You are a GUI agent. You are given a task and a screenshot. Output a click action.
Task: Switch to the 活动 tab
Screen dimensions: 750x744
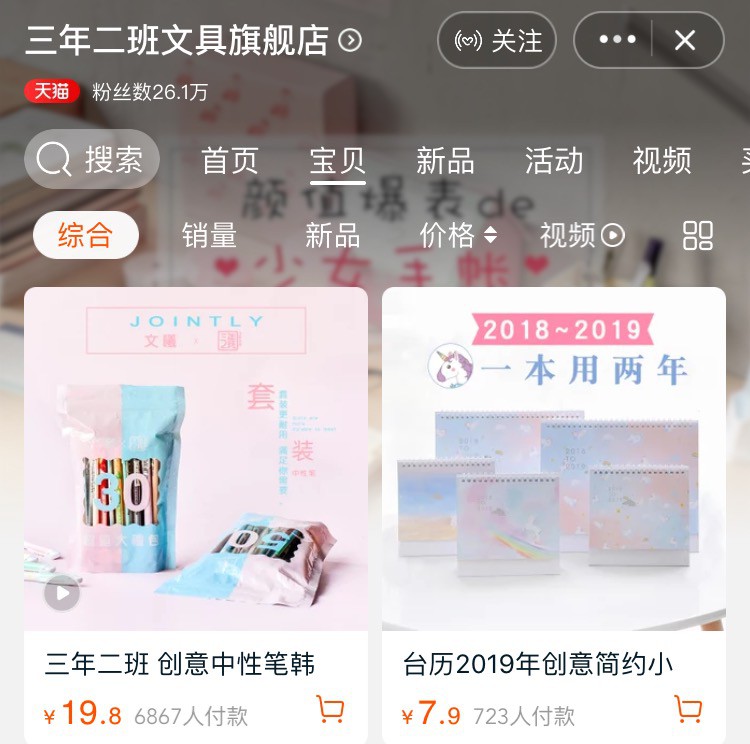554,160
